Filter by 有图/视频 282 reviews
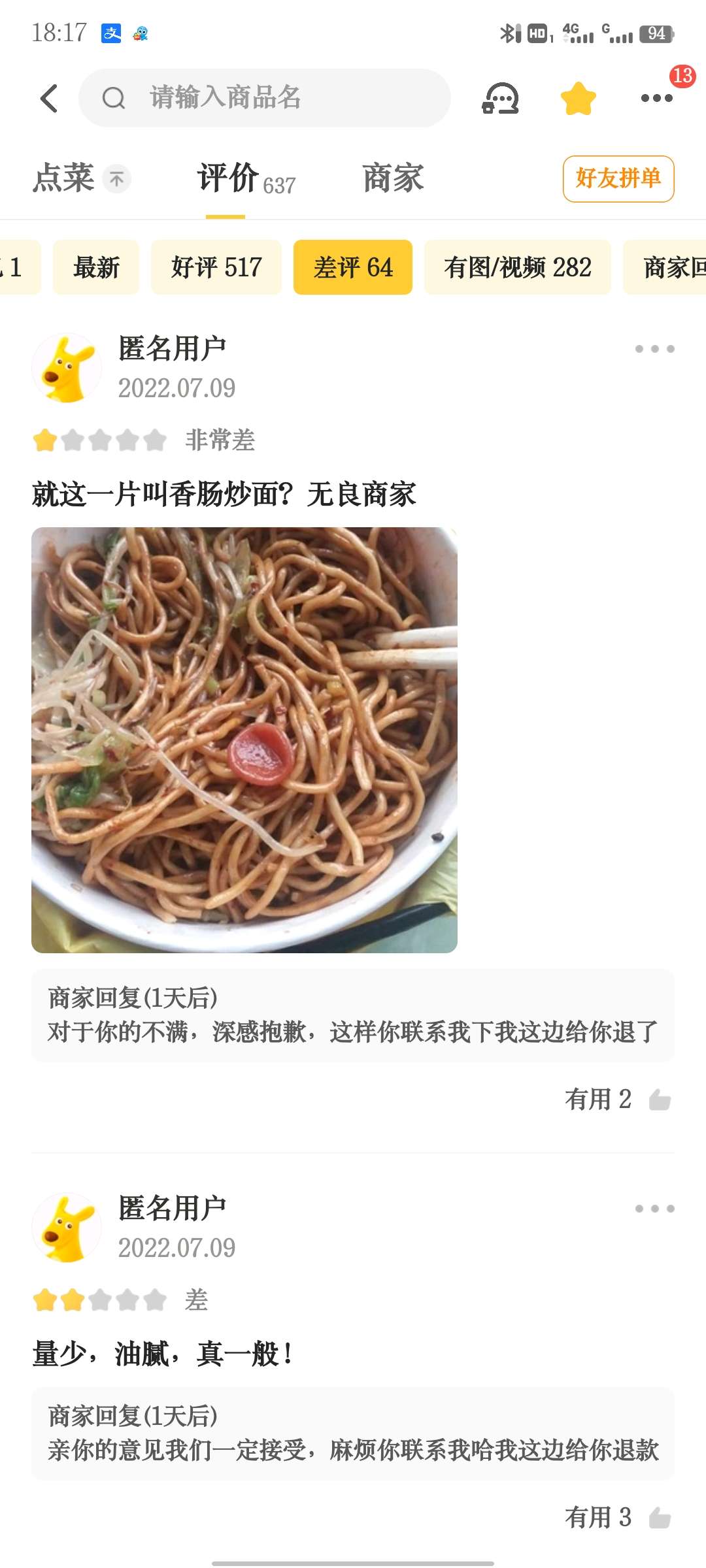 pos(518,267)
